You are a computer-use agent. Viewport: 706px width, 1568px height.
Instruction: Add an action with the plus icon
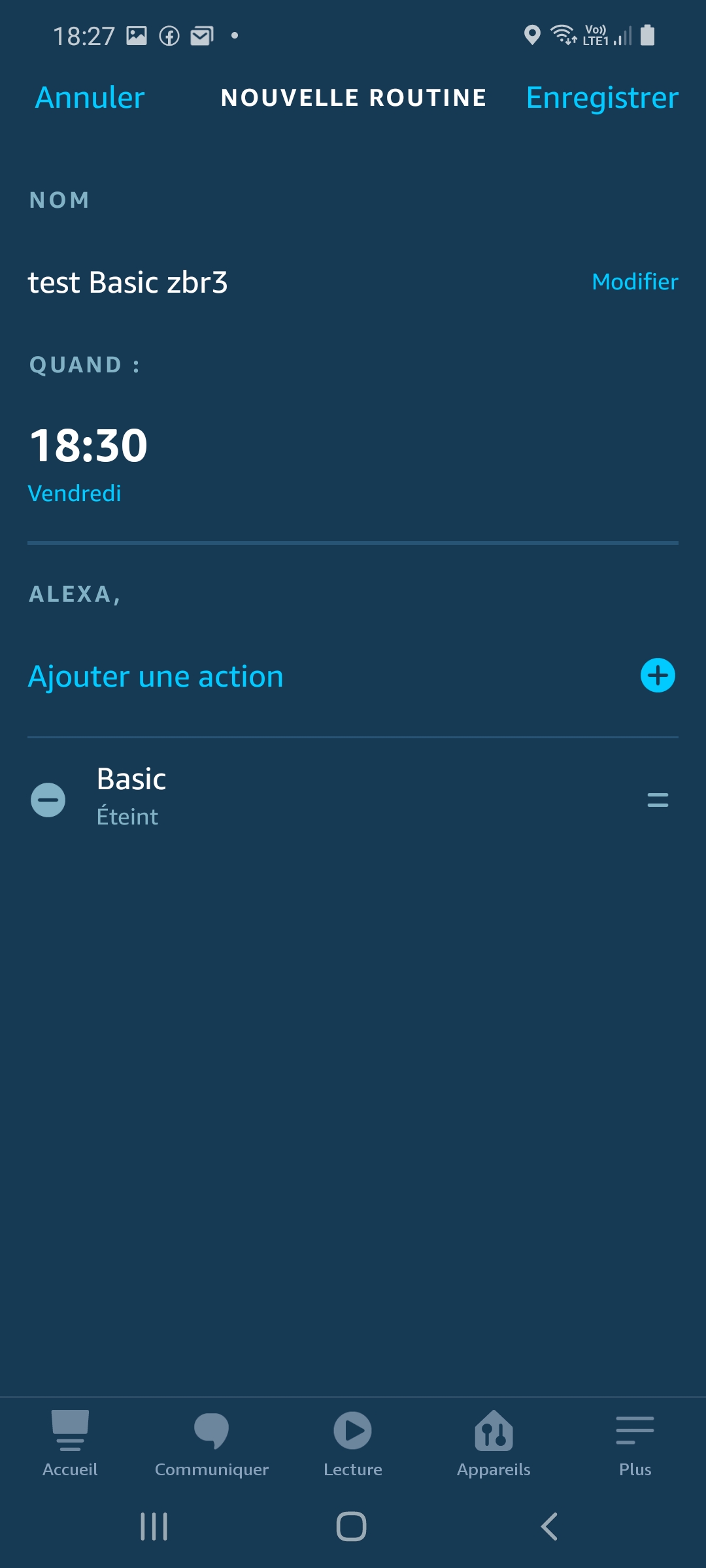tap(657, 676)
